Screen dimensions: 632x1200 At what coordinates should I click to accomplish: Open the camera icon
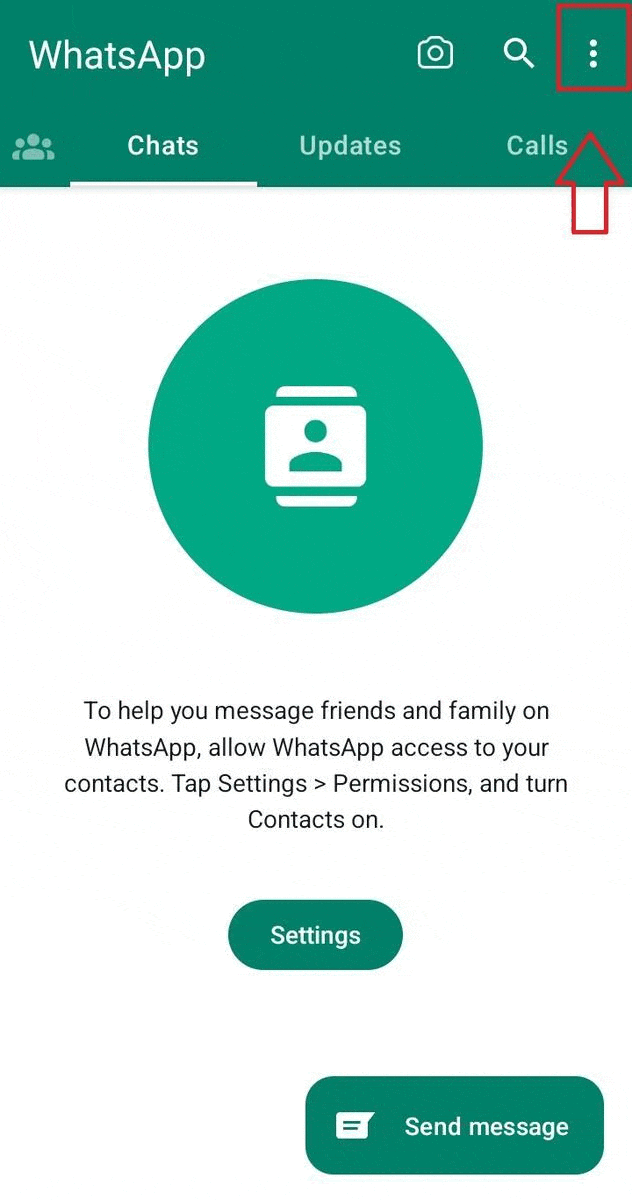tap(435, 53)
